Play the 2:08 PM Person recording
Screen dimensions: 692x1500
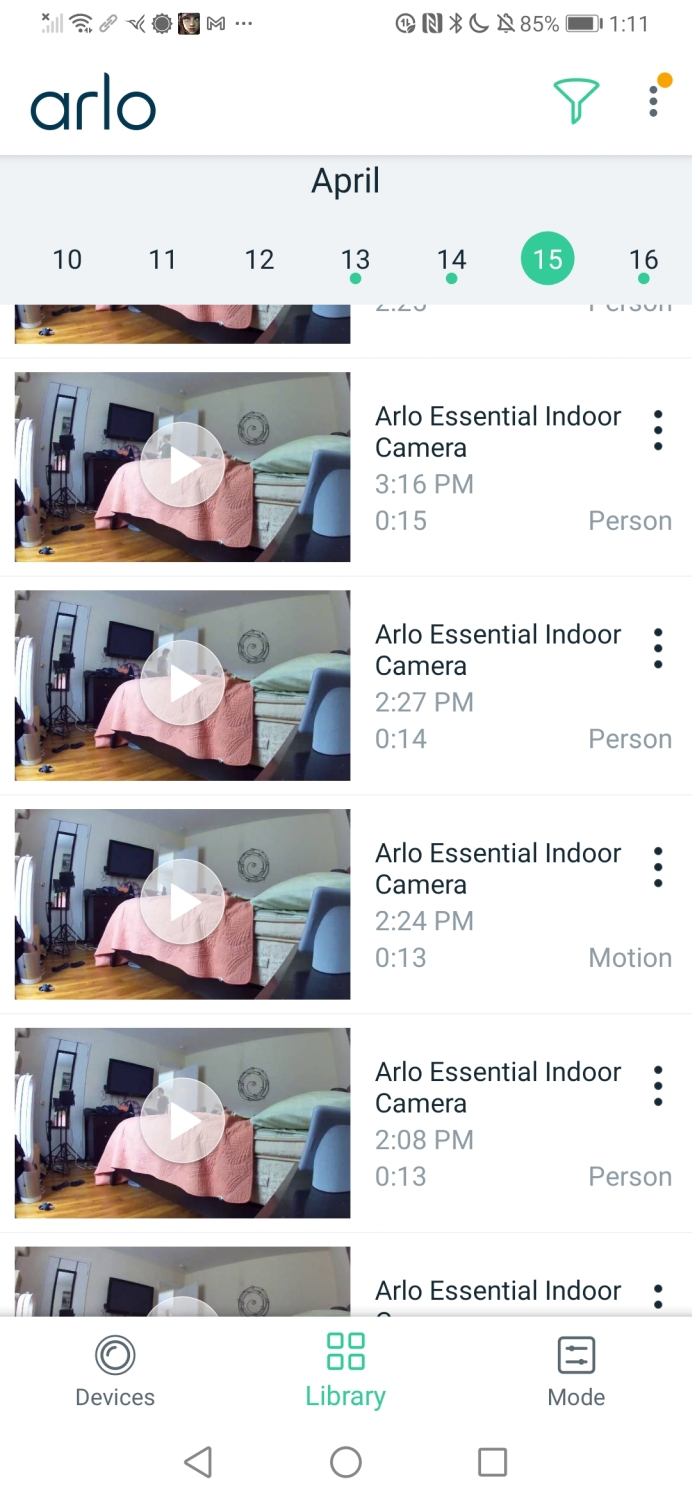182,1122
